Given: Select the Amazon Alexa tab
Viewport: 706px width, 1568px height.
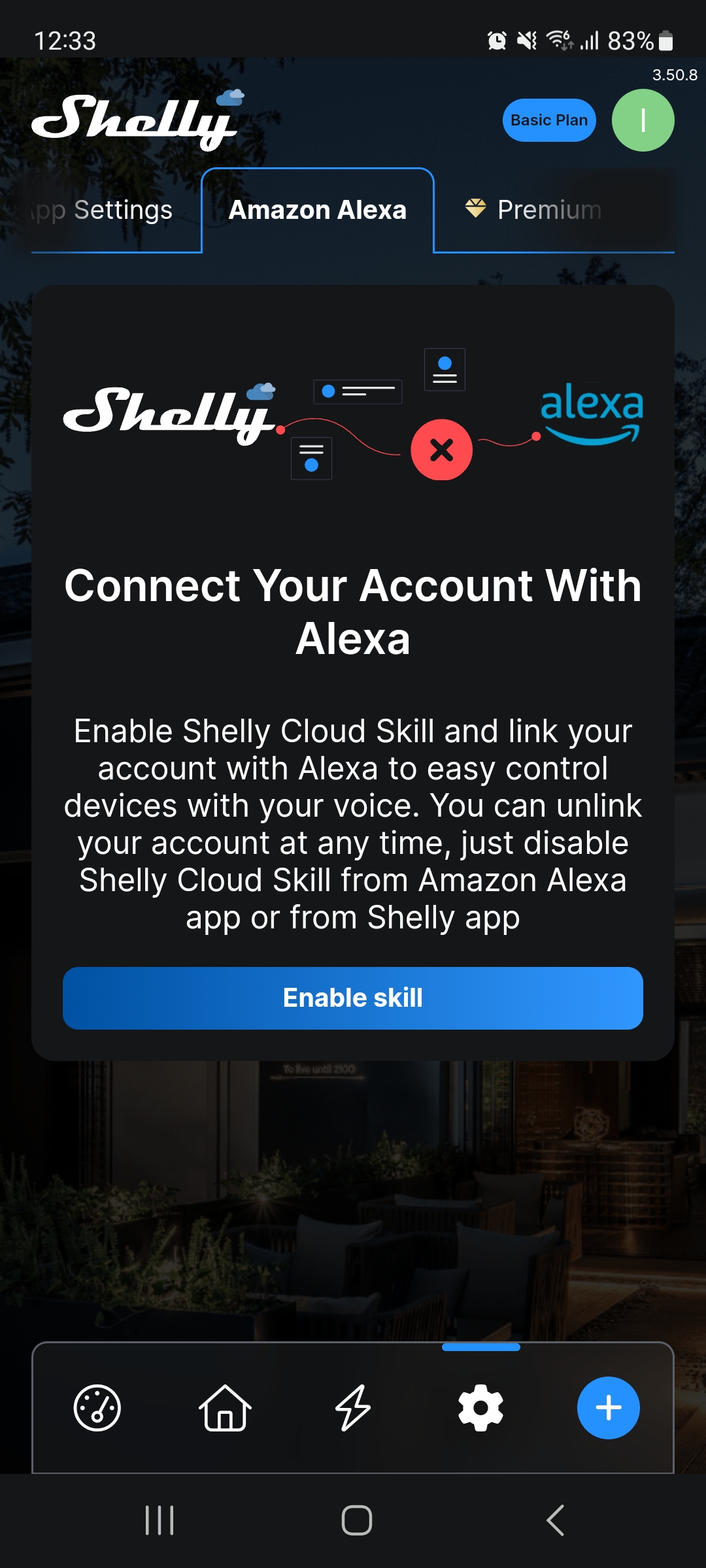Looking at the screenshot, I should click(318, 210).
